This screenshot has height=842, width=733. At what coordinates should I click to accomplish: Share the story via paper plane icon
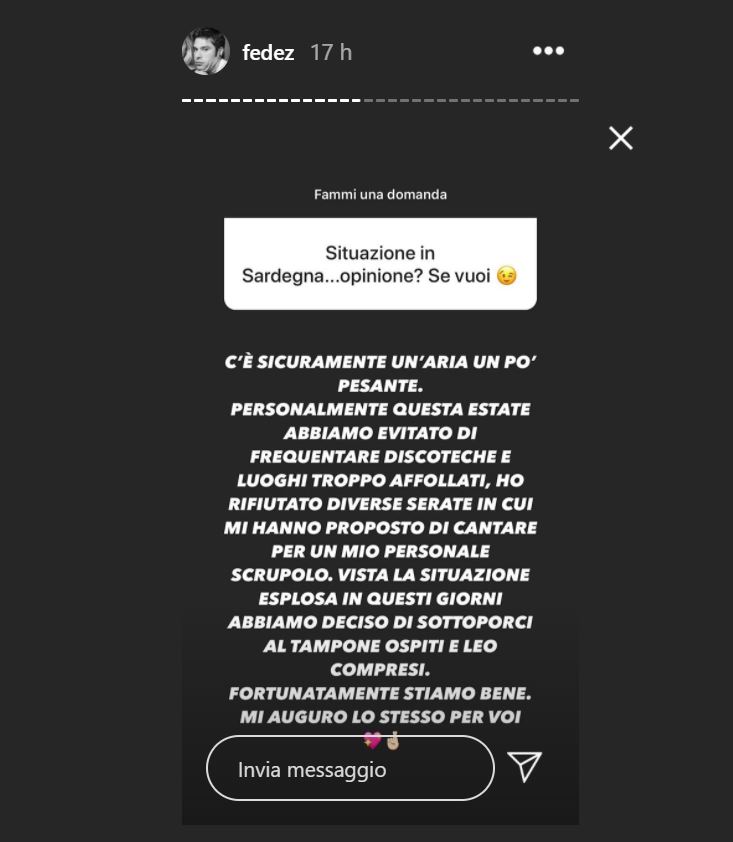pos(525,767)
